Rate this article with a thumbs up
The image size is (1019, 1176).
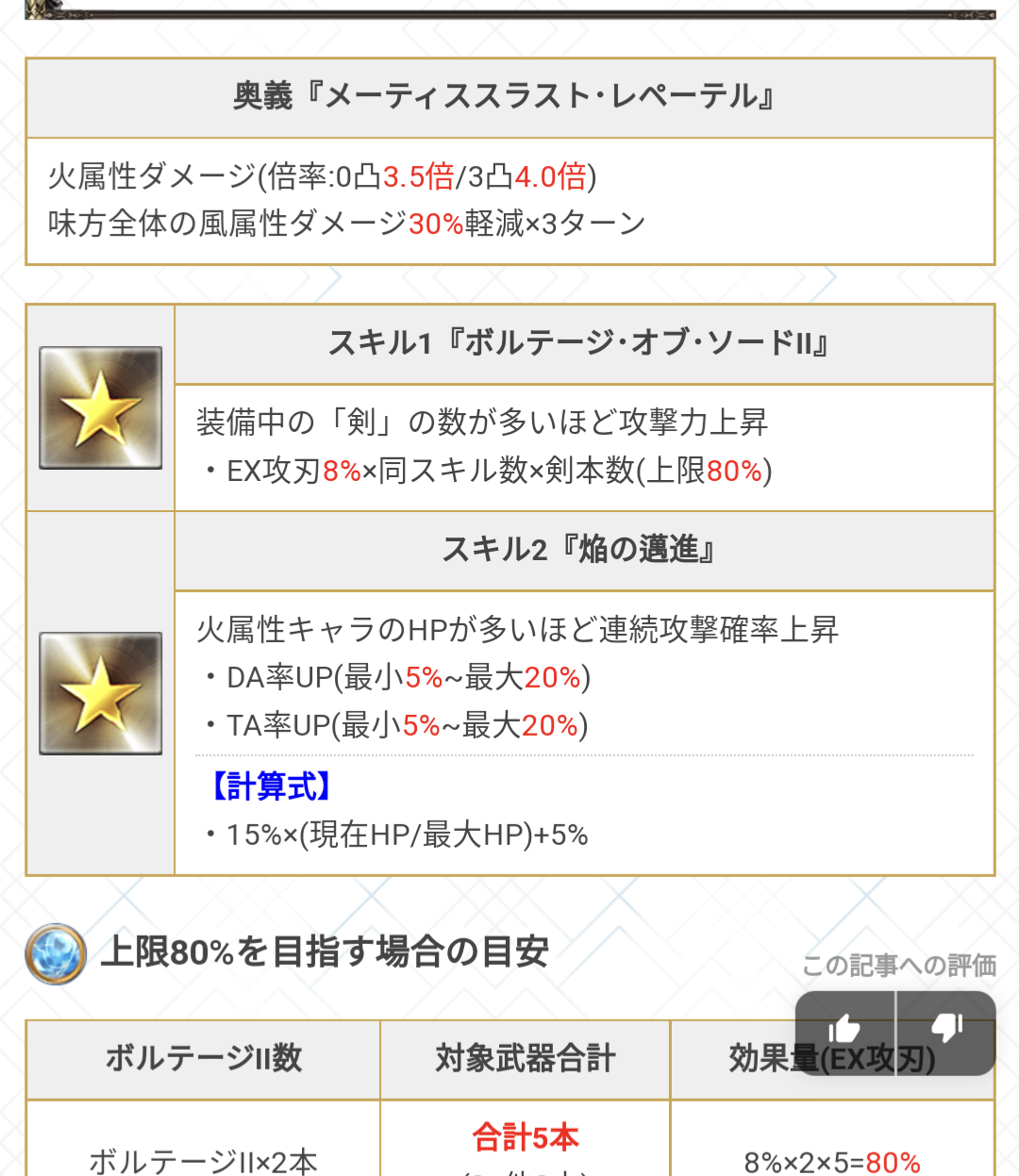tap(845, 1029)
